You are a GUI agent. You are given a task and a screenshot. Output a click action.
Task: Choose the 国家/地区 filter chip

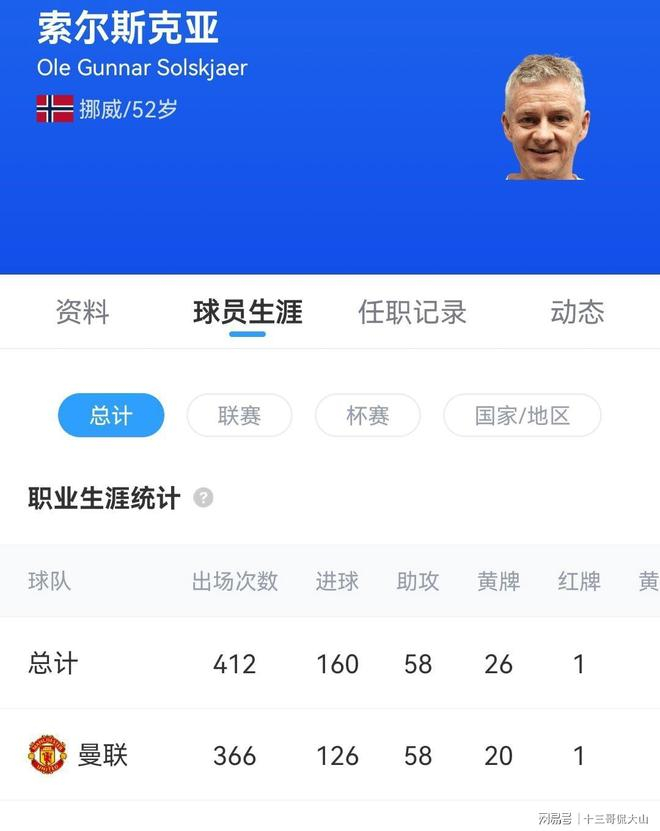point(522,415)
